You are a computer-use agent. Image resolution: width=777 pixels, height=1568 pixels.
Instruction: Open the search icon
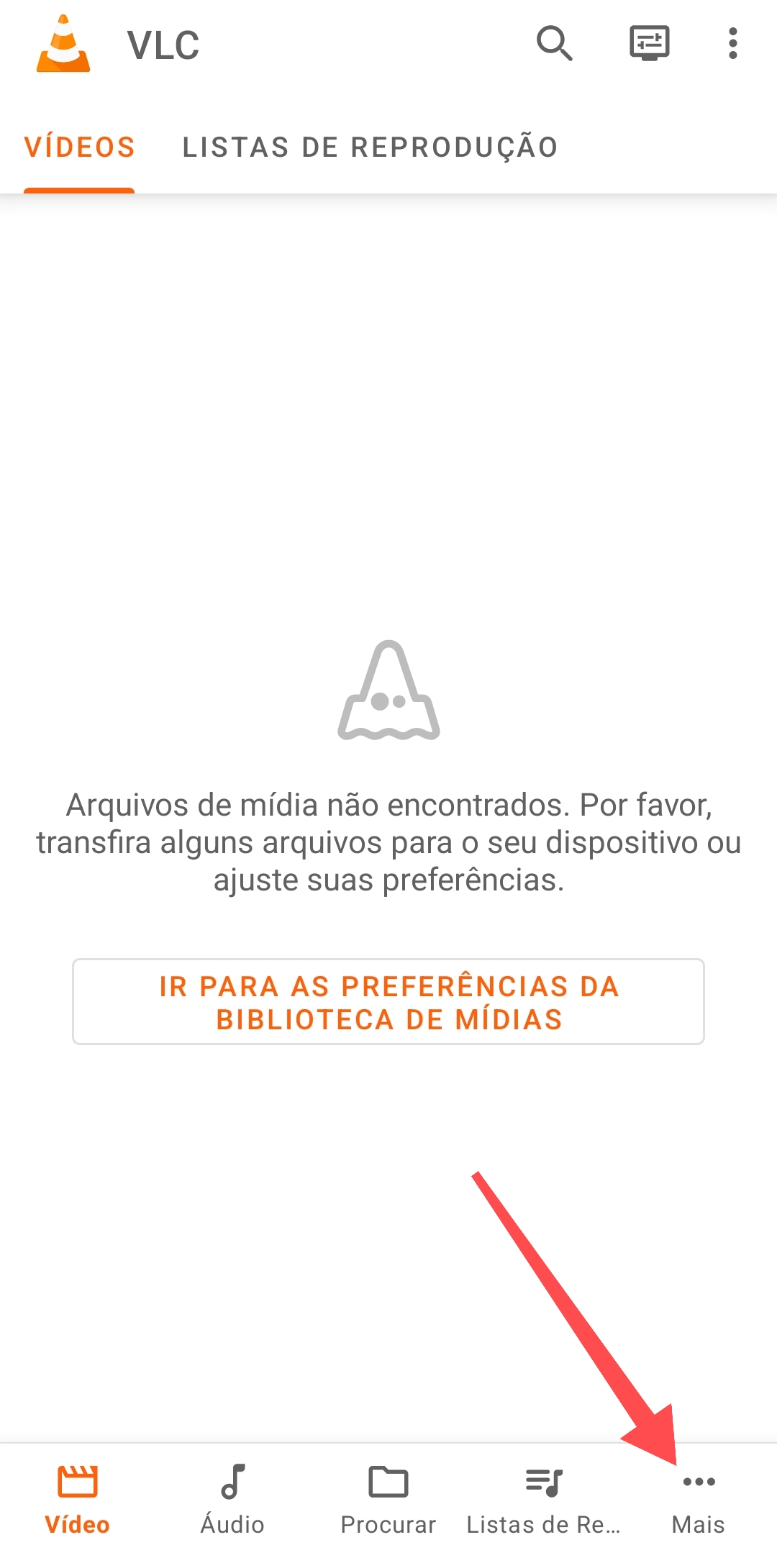click(x=554, y=45)
